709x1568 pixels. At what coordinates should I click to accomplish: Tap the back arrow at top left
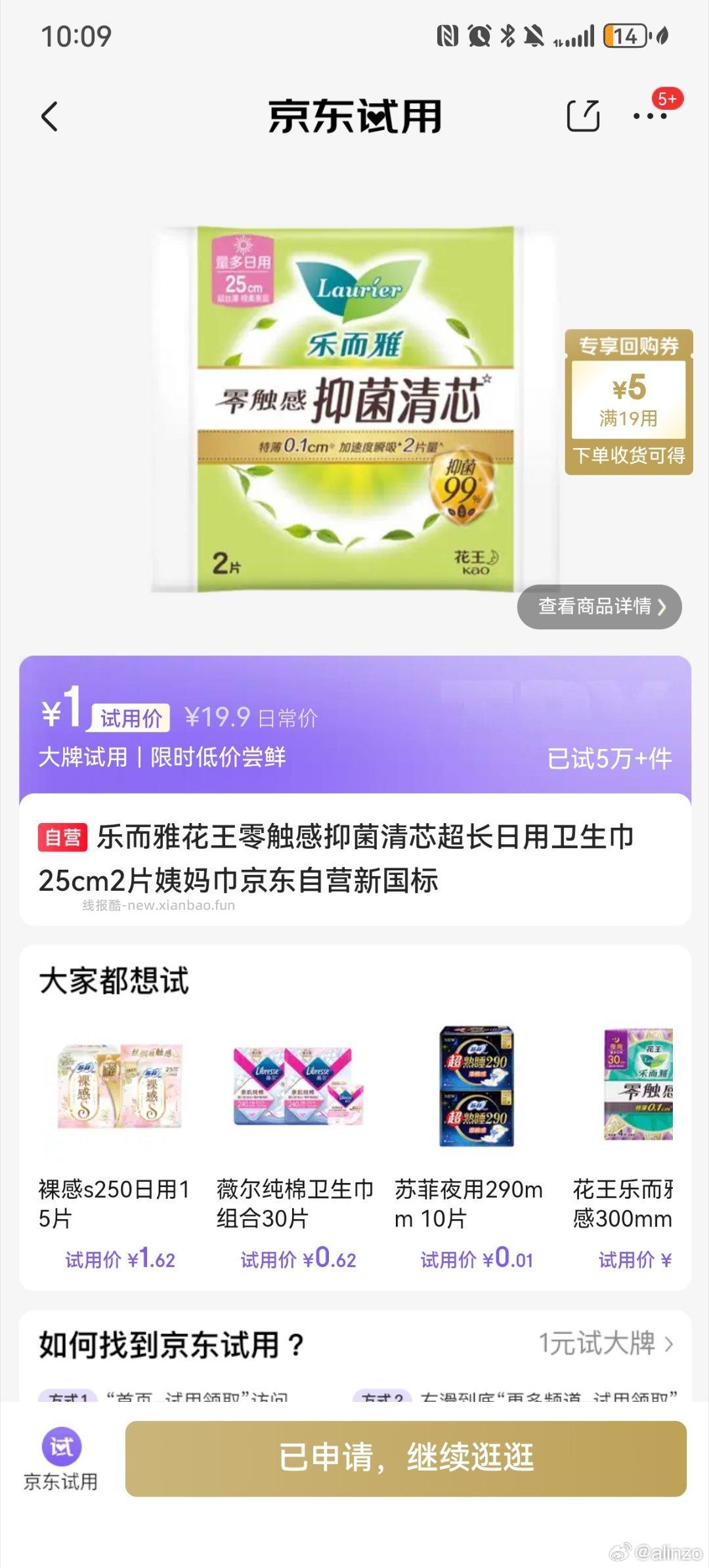[49, 118]
